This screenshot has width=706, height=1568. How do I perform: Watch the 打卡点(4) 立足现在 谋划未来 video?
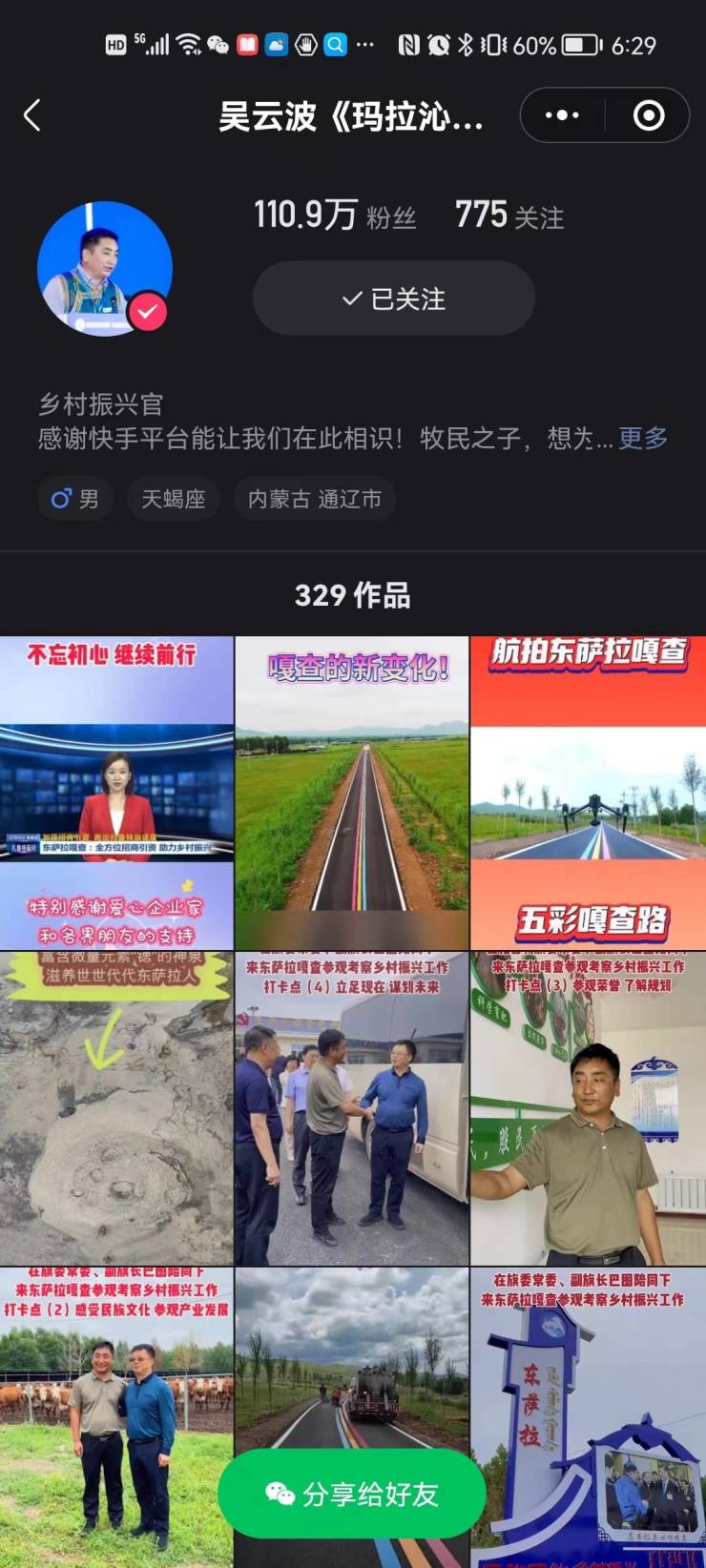tap(352, 1108)
